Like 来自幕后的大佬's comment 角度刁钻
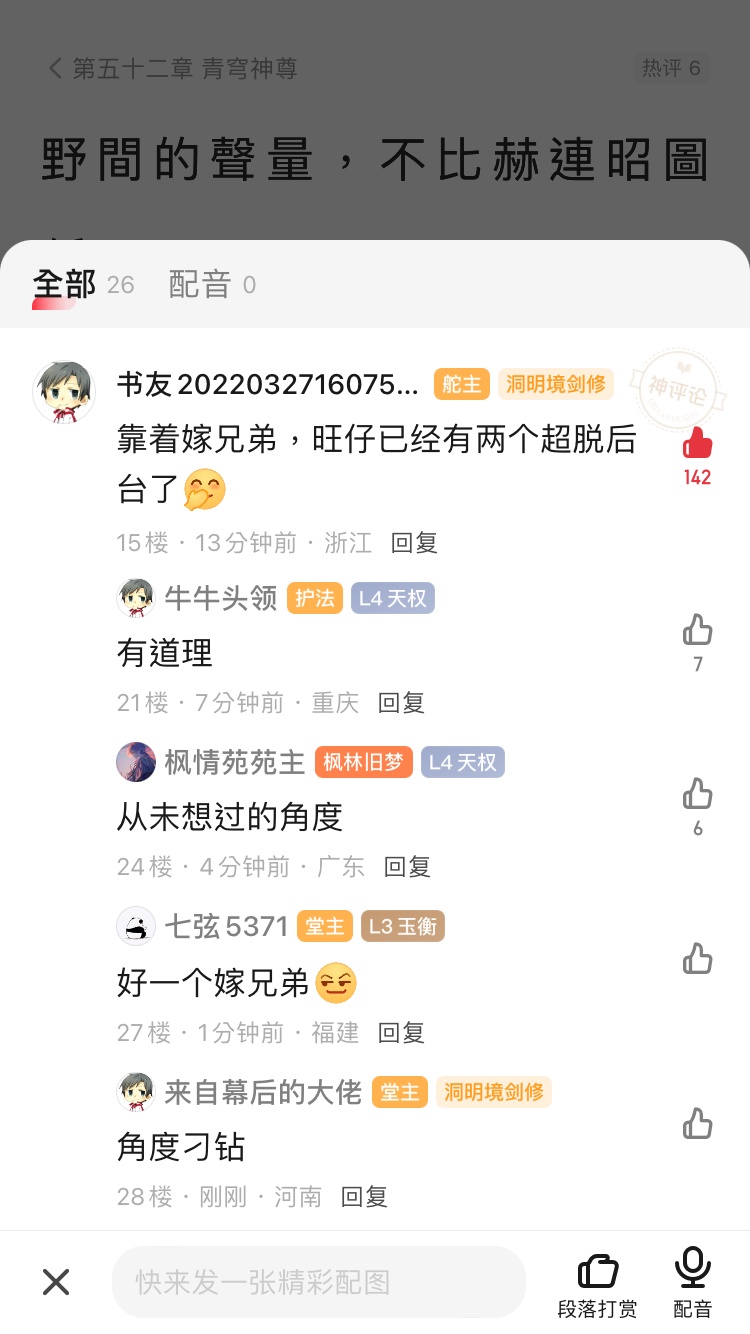 tap(697, 1123)
